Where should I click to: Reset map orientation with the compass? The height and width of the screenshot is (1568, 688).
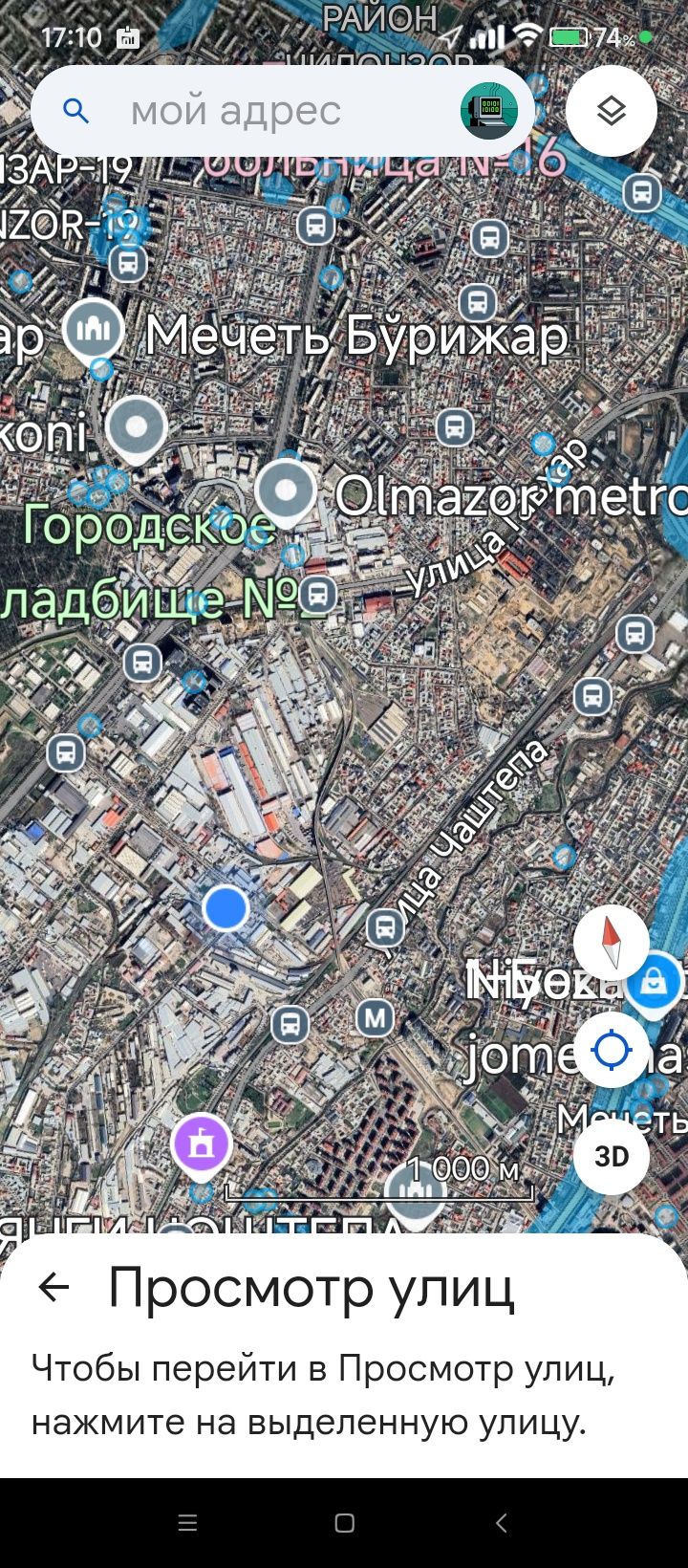(611, 943)
